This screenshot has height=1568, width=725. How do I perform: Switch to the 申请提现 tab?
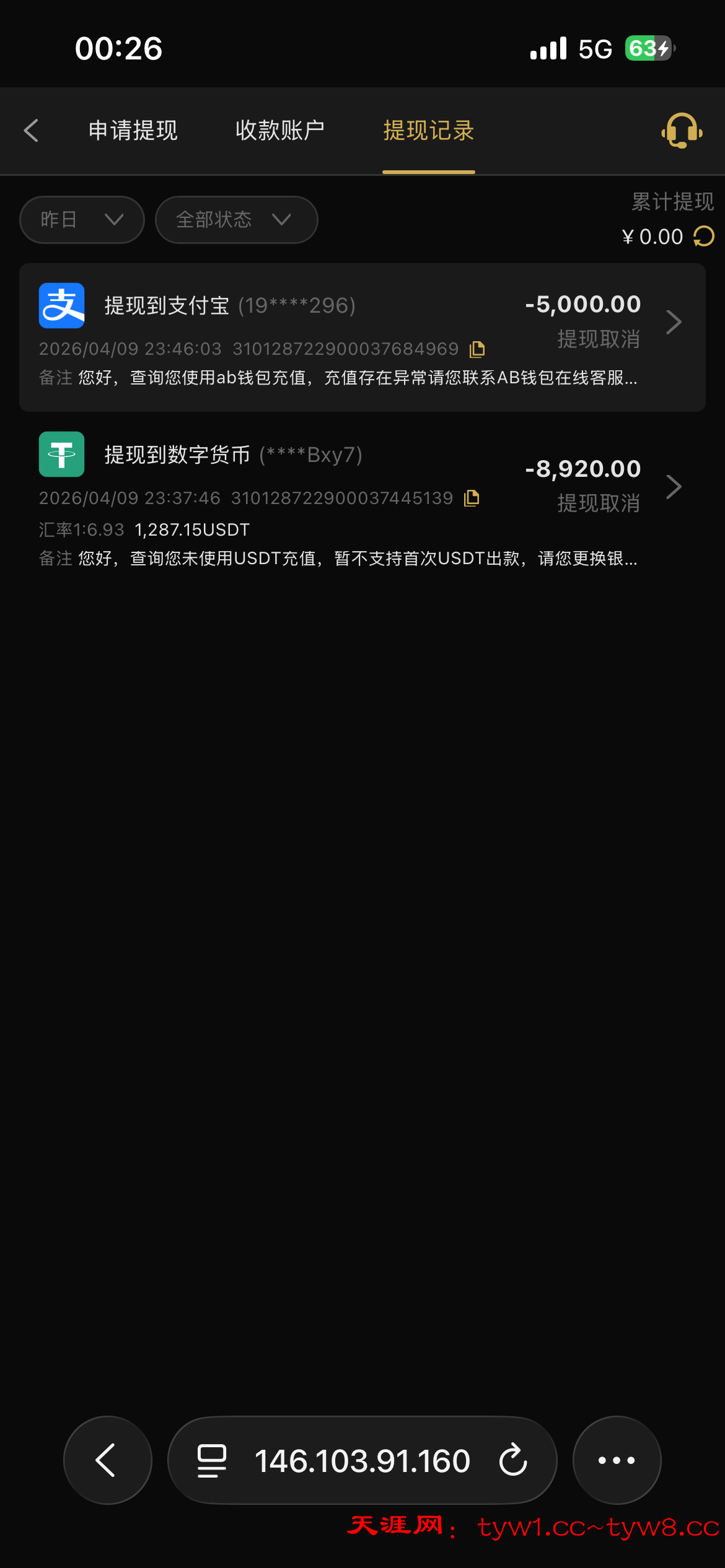(x=133, y=131)
